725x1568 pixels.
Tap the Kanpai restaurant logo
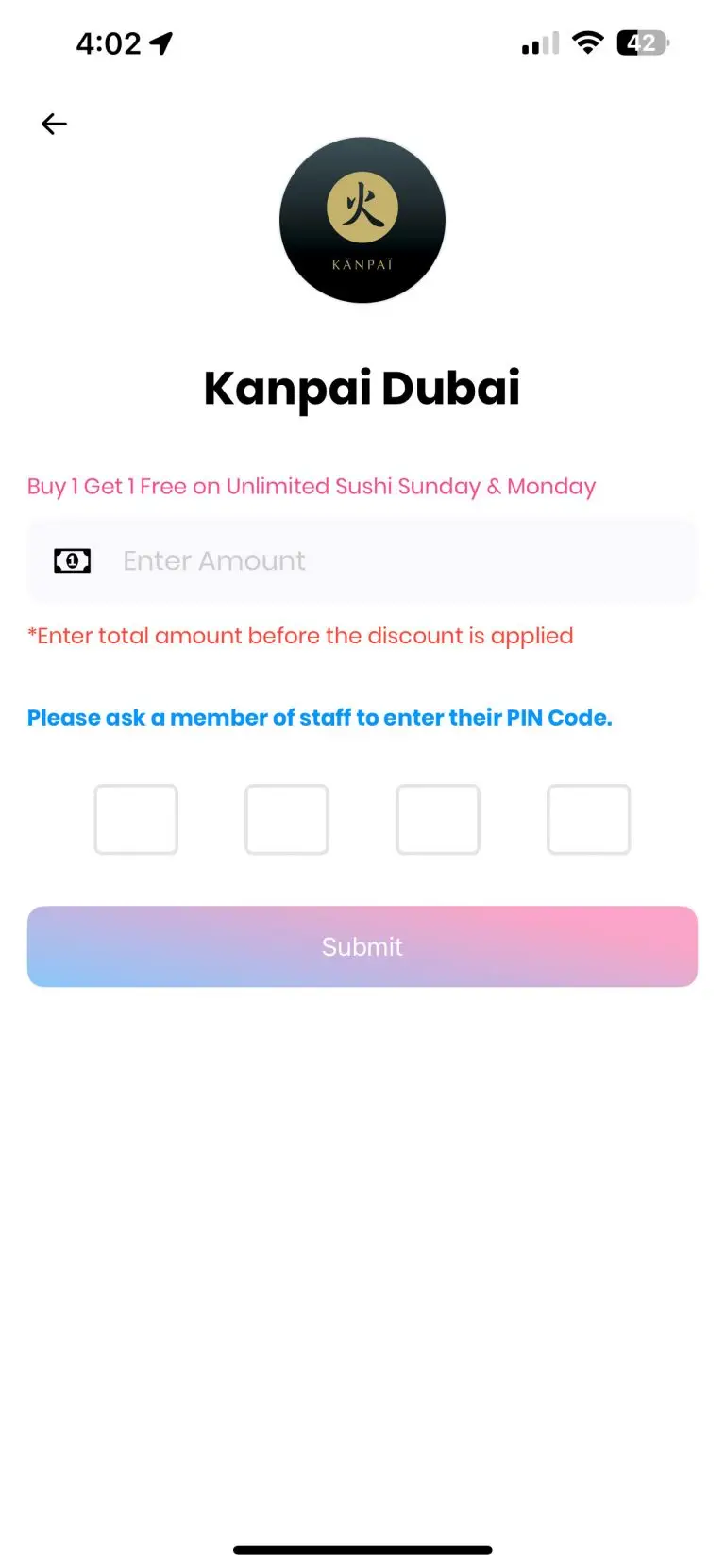362,220
